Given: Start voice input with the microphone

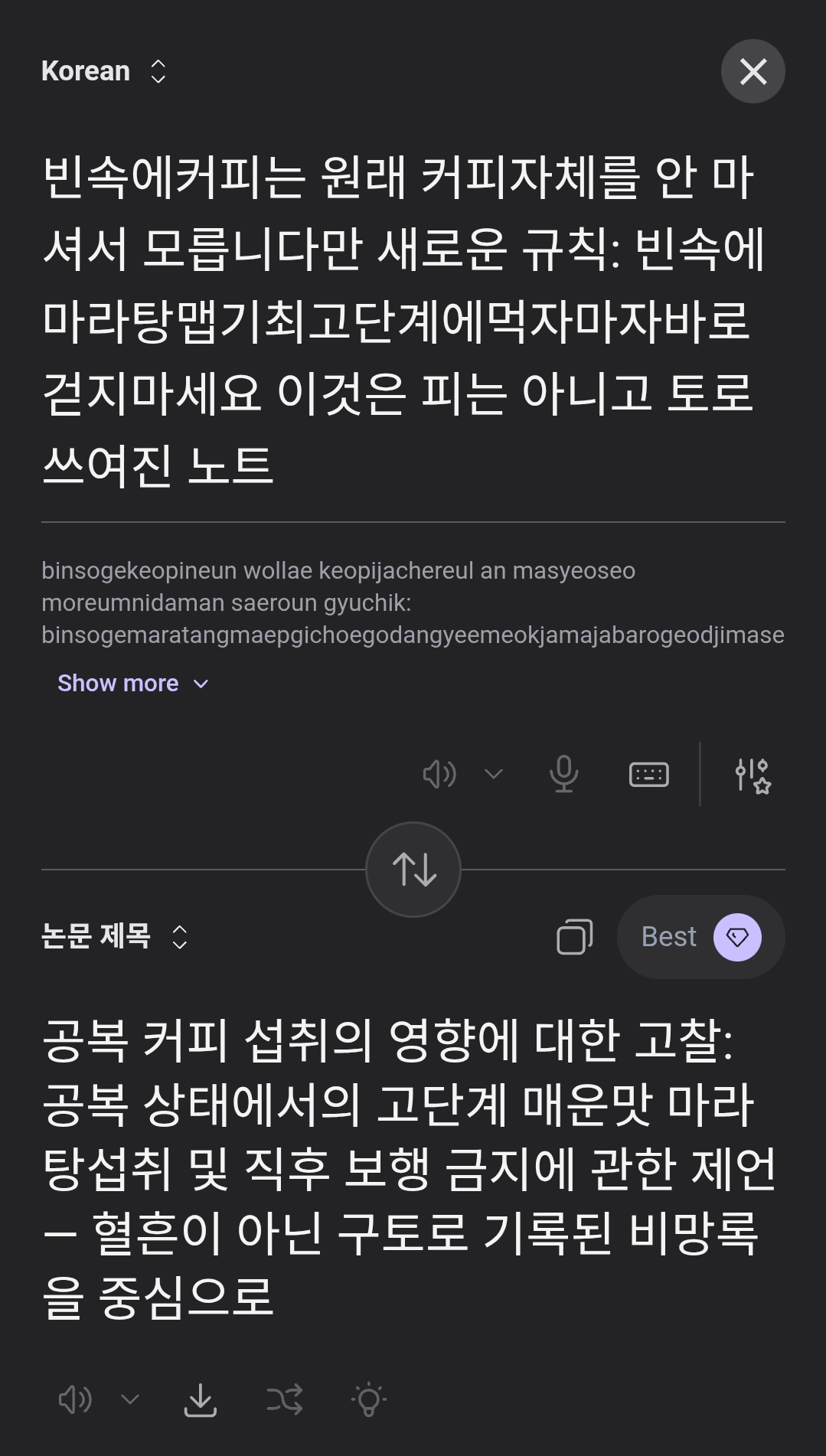Looking at the screenshot, I should [x=564, y=775].
